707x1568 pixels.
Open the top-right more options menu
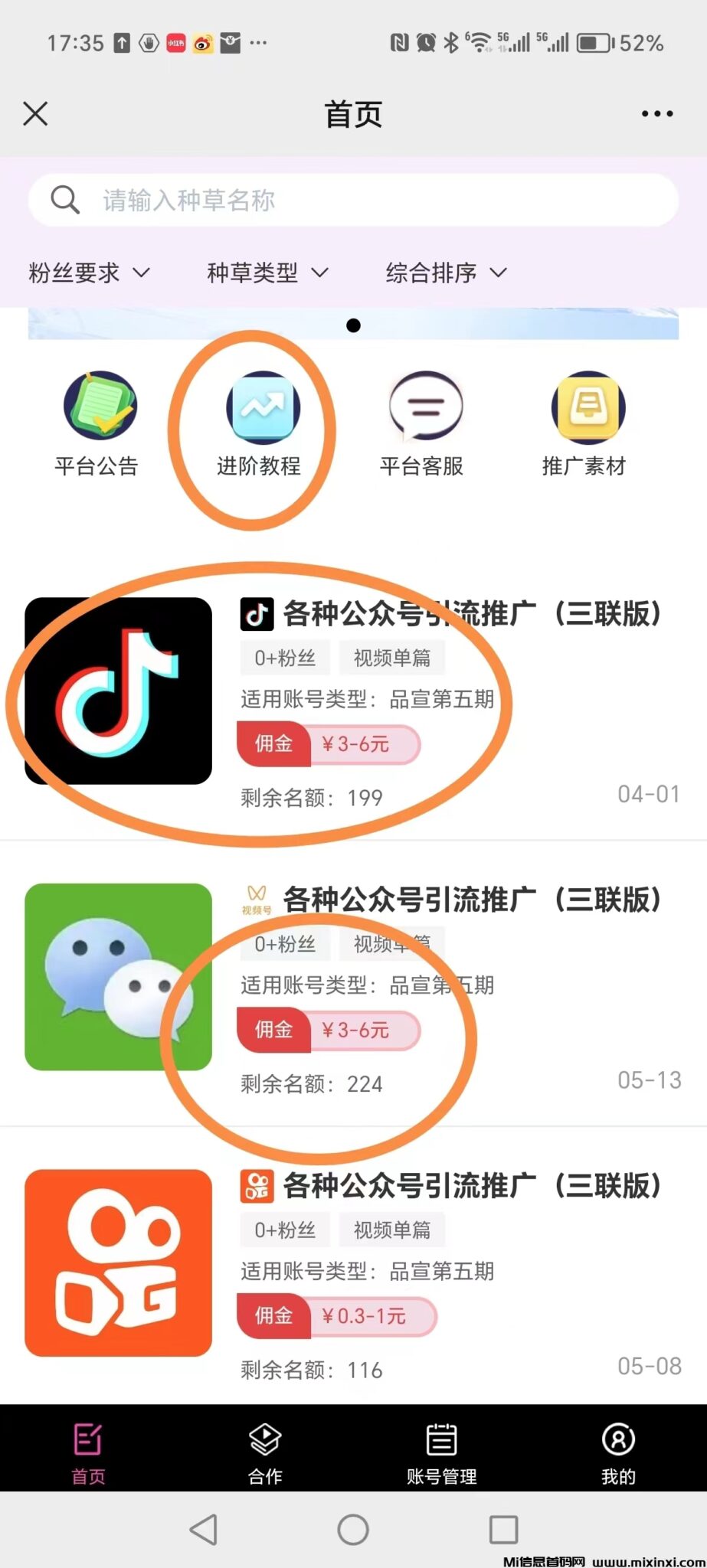pyautogui.click(x=656, y=113)
